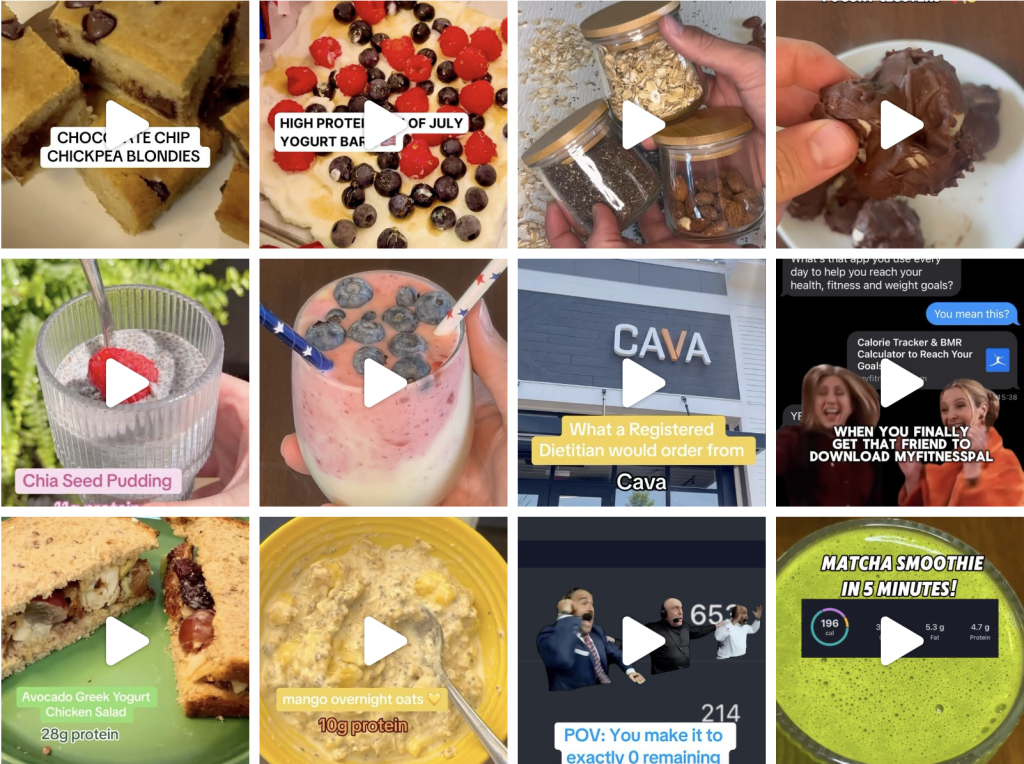1024x764 pixels.
Task: Open the Cava Registered Dietitian order video
Action: click(642, 383)
